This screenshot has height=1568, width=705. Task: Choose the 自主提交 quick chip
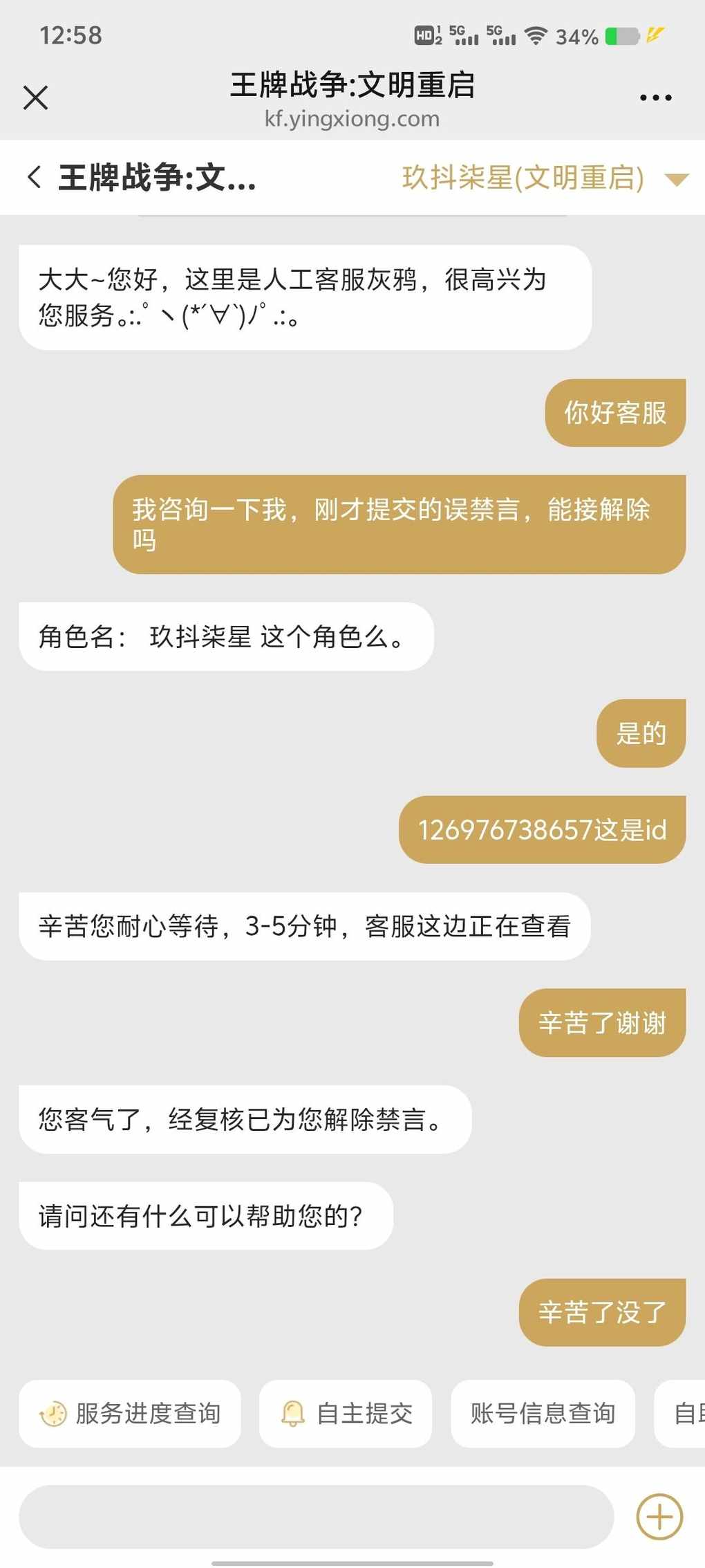pos(346,1413)
